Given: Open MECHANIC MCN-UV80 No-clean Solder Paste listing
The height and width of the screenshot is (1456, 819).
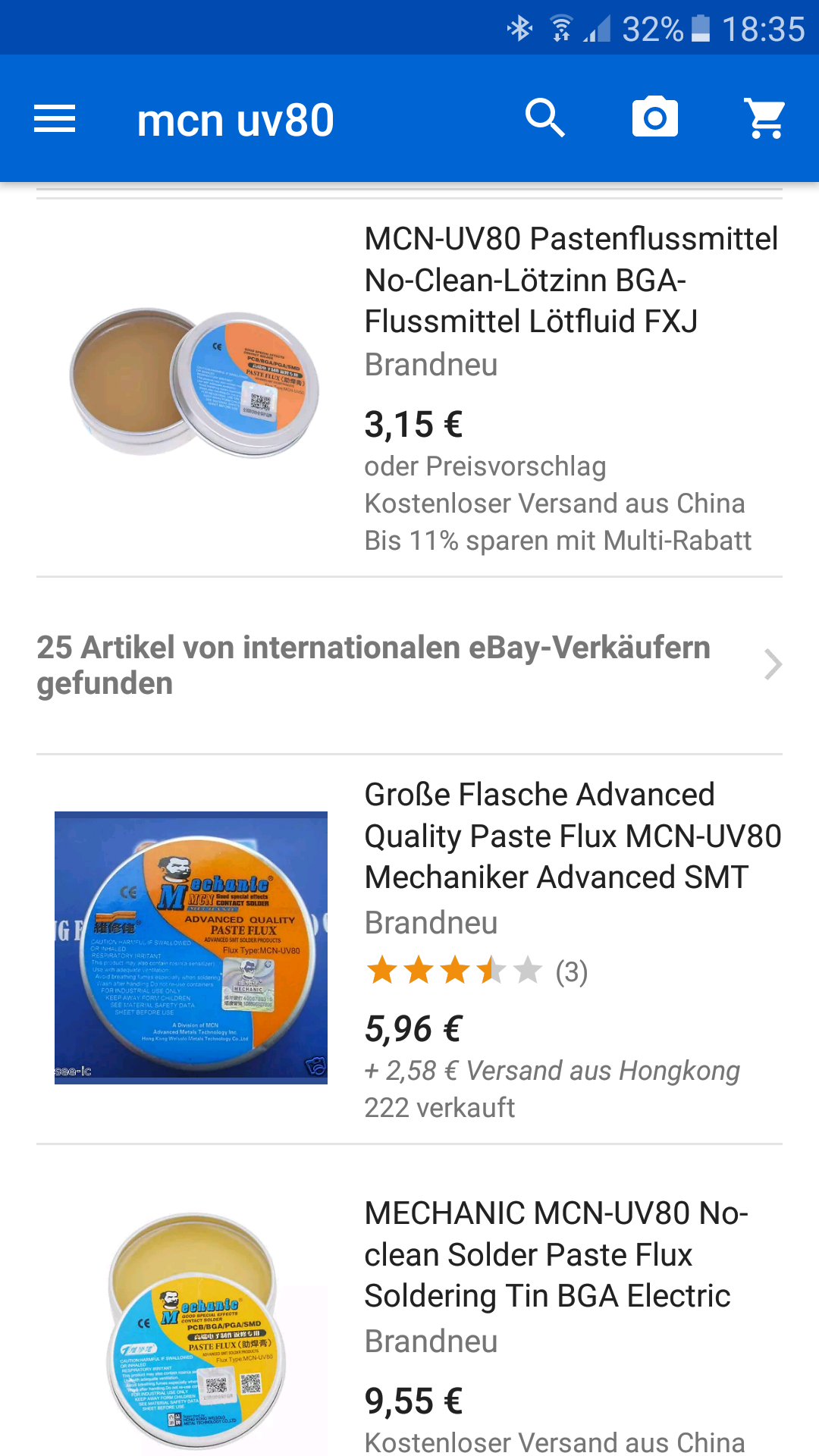Looking at the screenshot, I should (555, 1254).
